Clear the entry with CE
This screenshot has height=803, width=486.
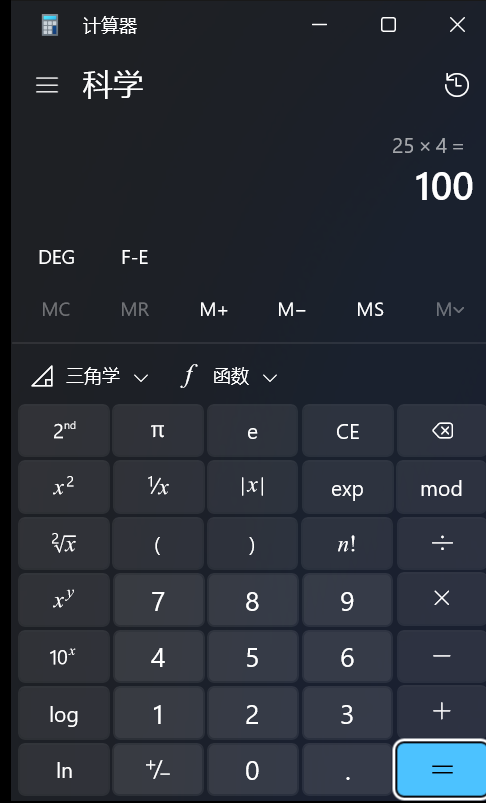348,431
